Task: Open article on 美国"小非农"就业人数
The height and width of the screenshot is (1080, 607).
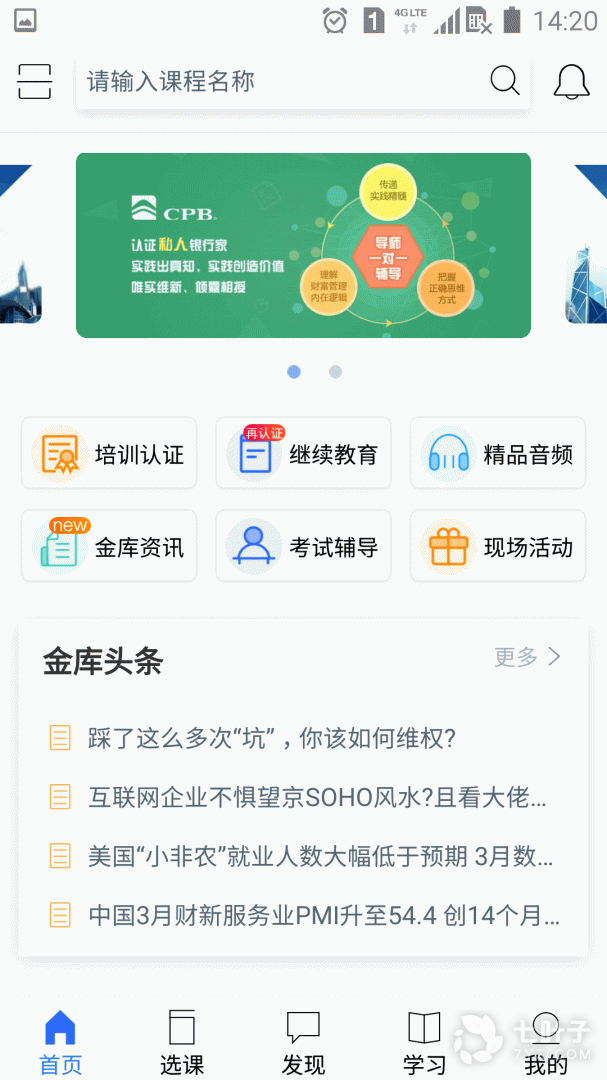Action: coord(320,856)
